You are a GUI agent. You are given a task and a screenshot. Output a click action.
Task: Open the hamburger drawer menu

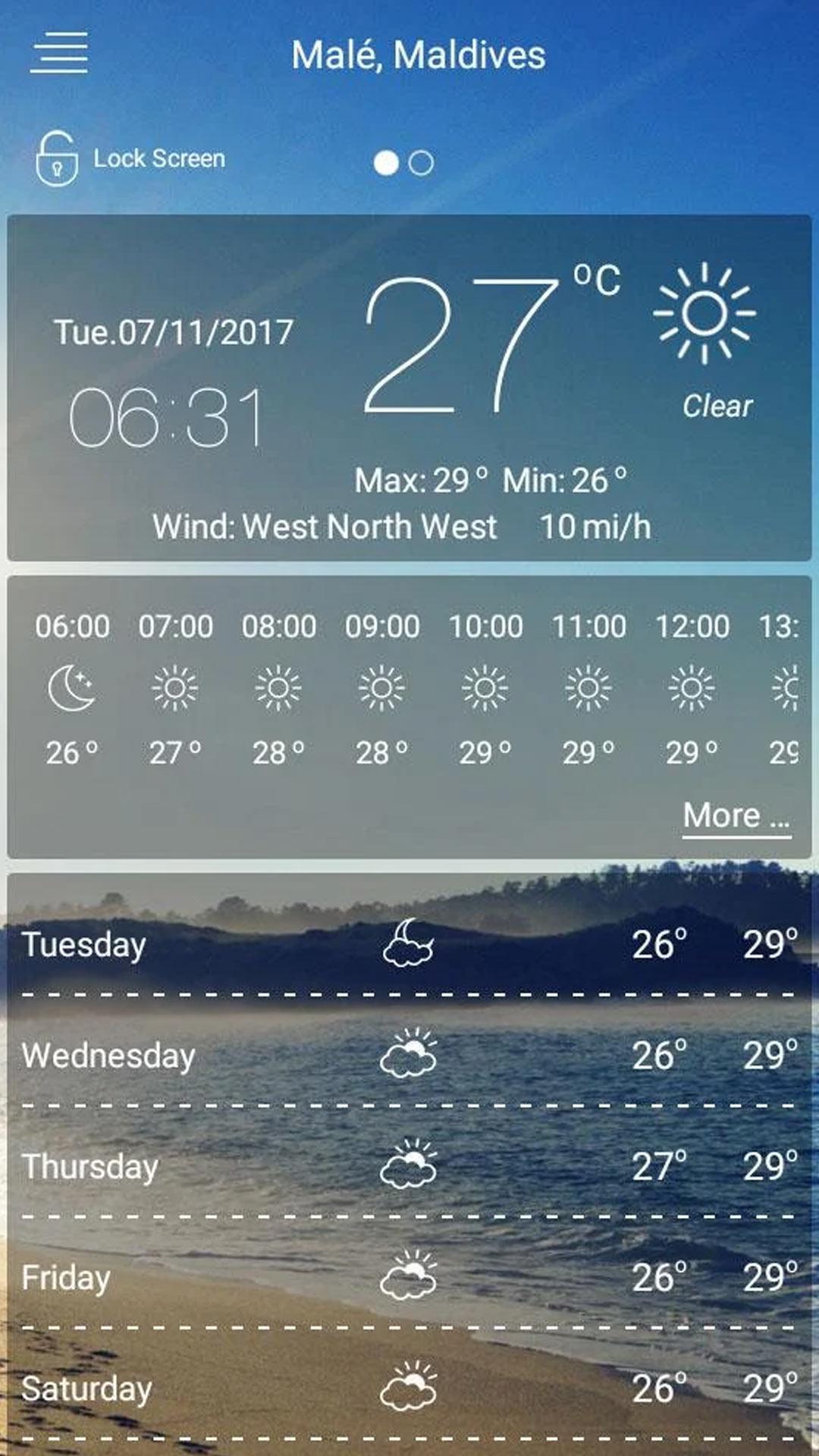[x=59, y=53]
